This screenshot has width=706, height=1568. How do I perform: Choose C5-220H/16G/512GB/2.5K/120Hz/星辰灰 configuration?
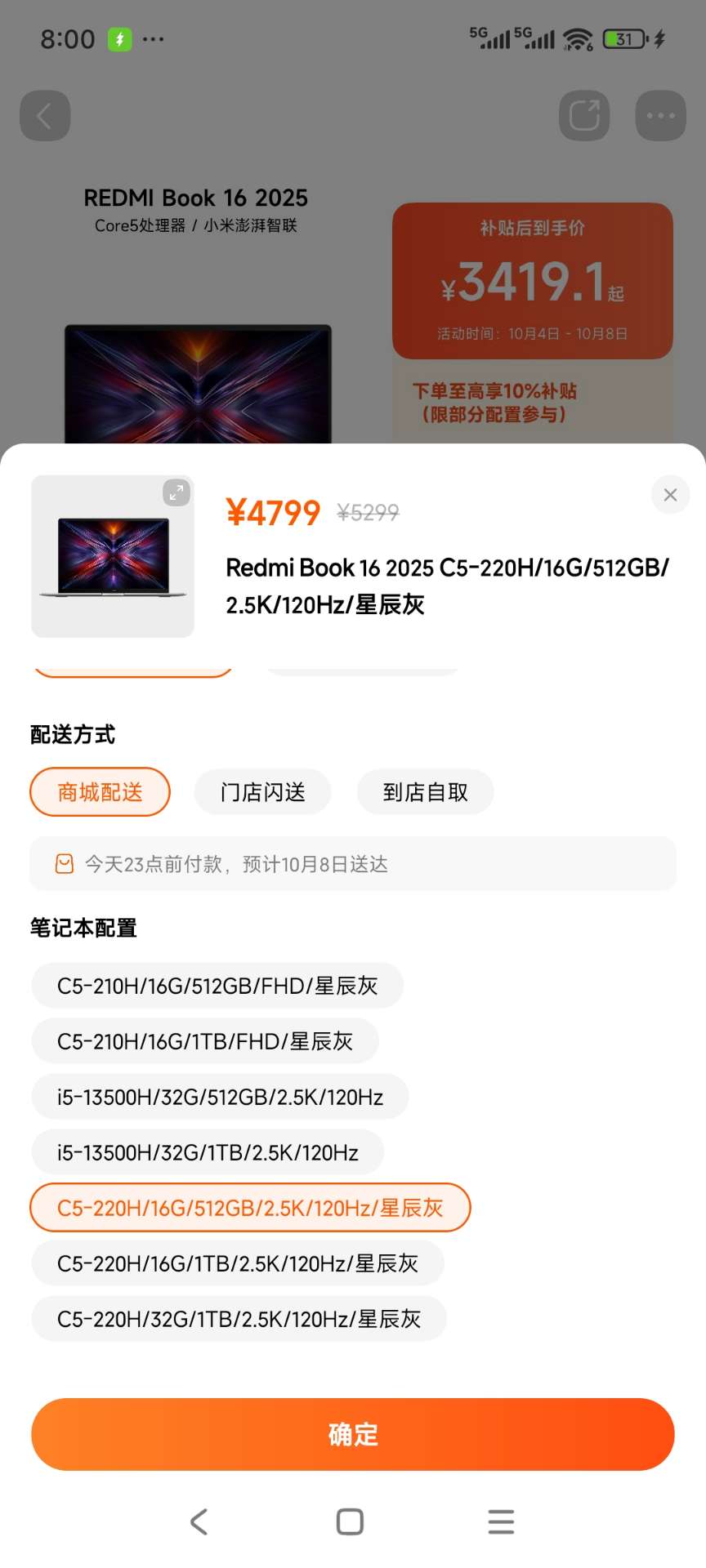250,1208
